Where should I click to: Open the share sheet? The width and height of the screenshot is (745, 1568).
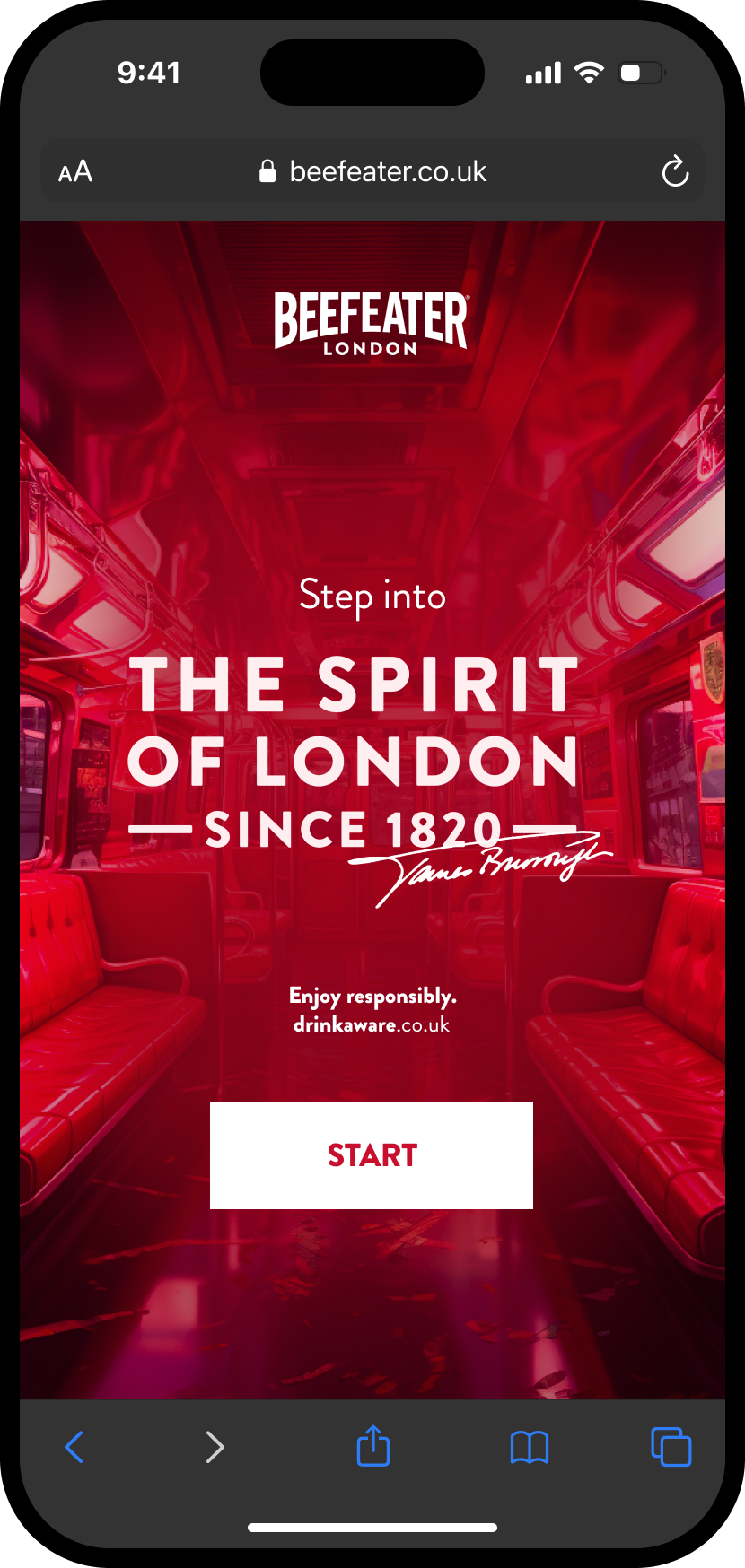point(373,1446)
